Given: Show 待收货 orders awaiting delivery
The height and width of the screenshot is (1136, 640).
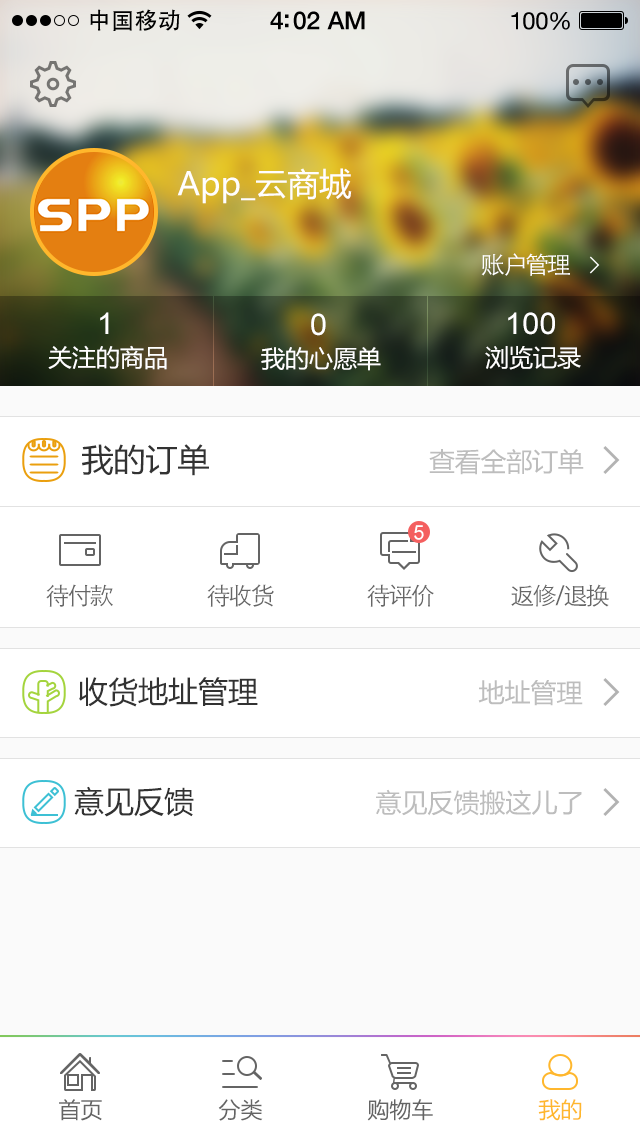Looking at the screenshot, I should [x=240, y=569].
